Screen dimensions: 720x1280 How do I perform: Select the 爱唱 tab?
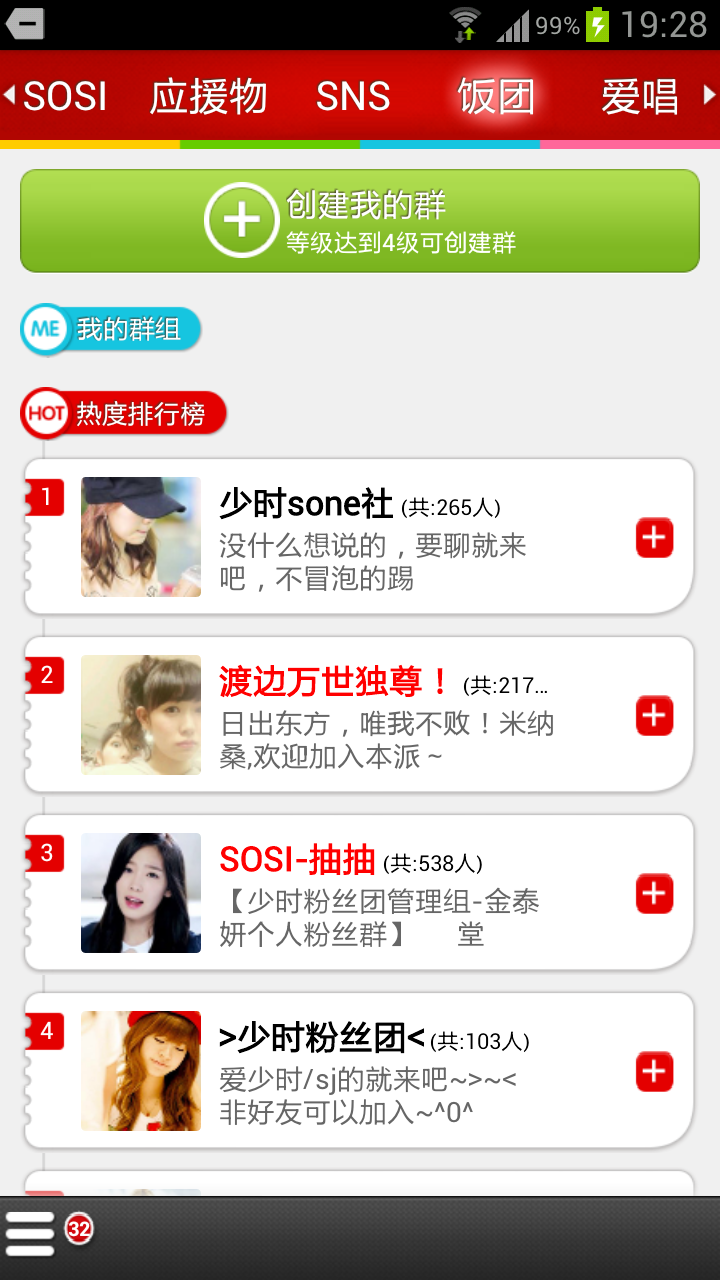[x=640, y=97]
